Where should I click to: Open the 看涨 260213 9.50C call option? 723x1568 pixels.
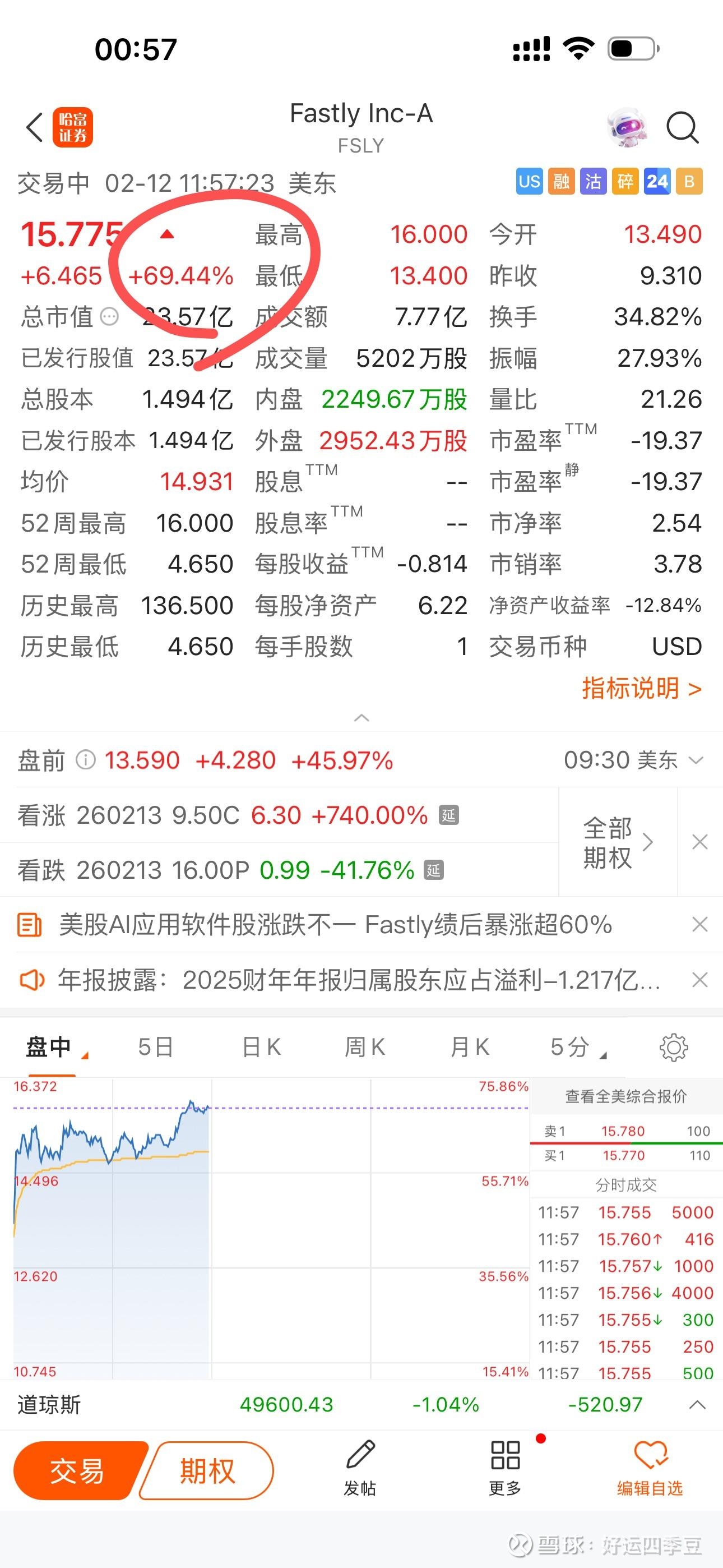coord(237,815)
